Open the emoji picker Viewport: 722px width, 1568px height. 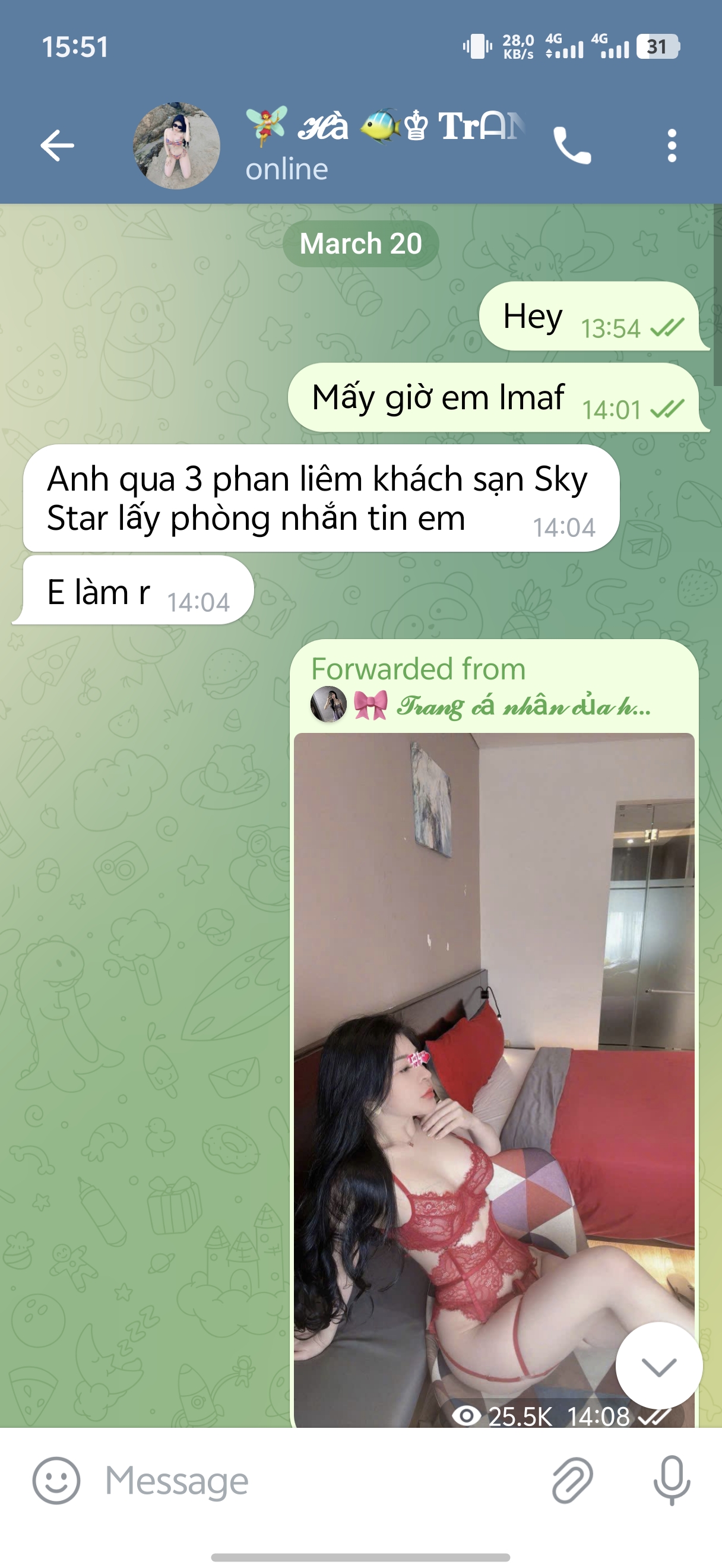(56, 1480)
